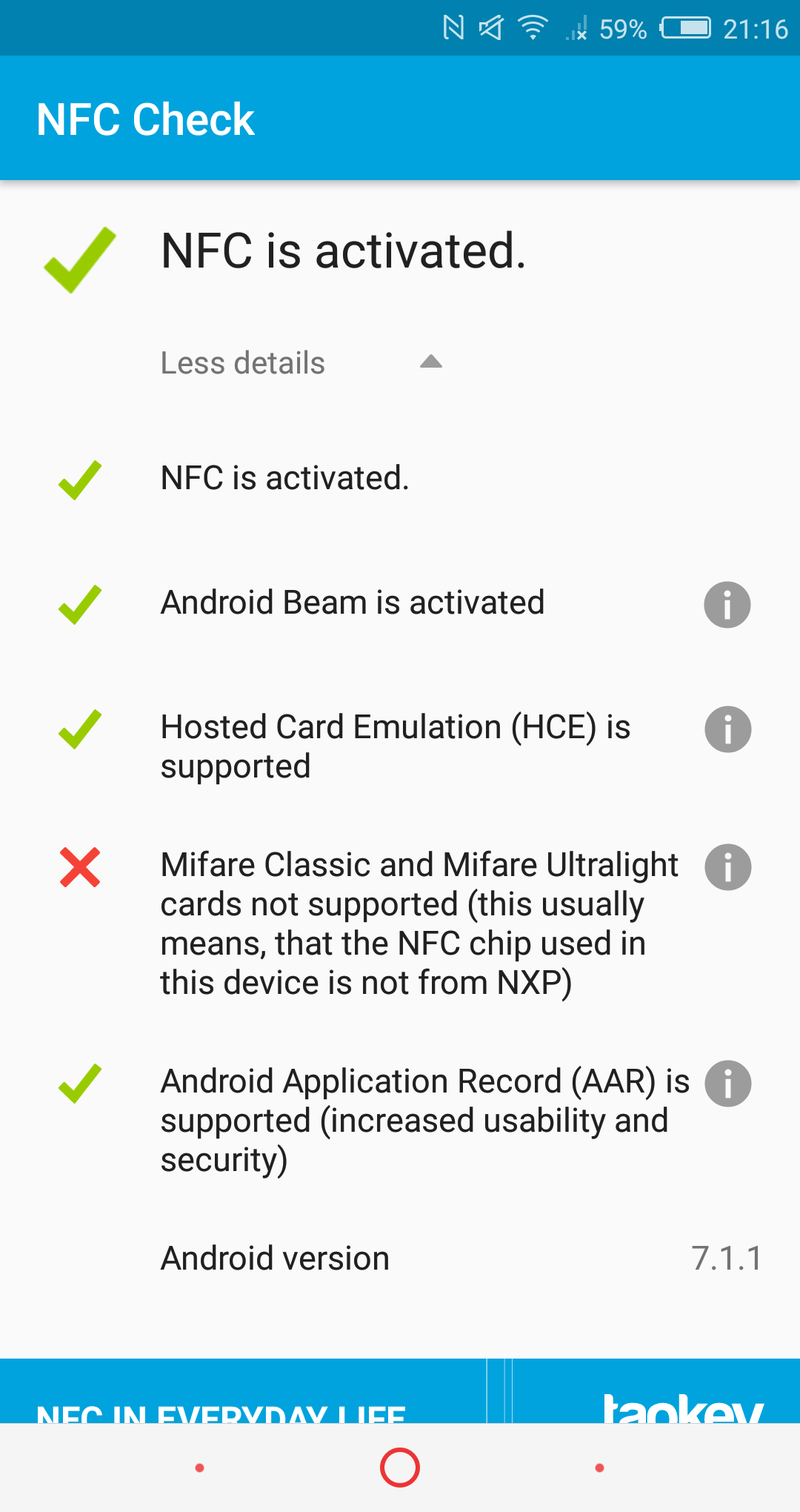View info about Mifare Classic cards support

[x=727, y=867]
